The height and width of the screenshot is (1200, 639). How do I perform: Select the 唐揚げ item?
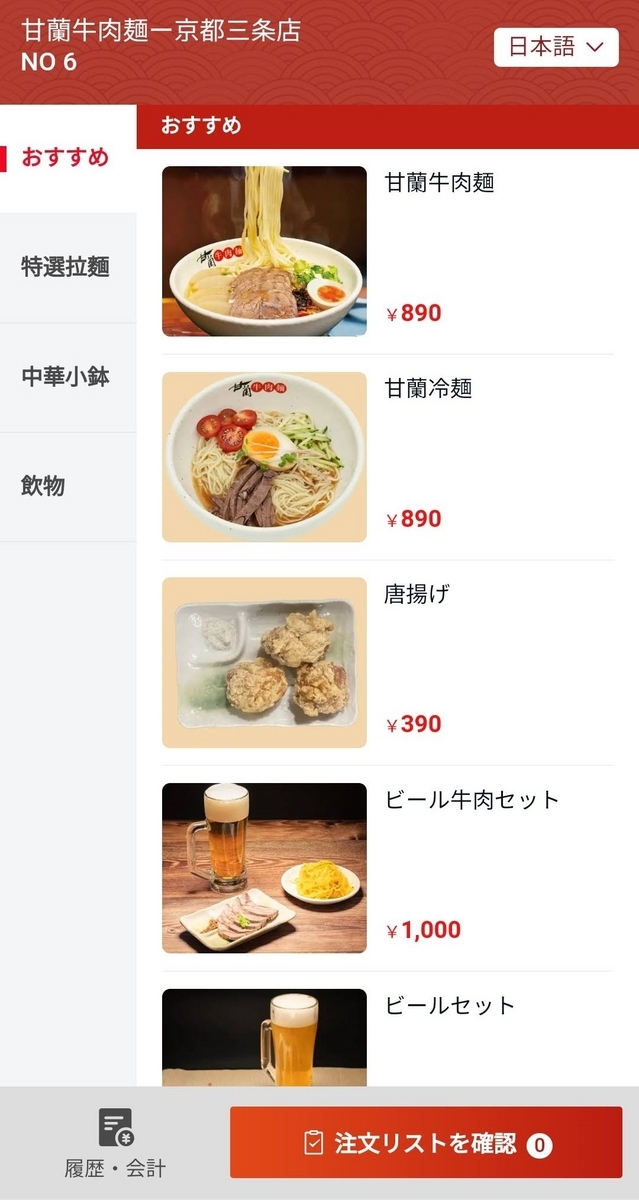coord(264,662)
